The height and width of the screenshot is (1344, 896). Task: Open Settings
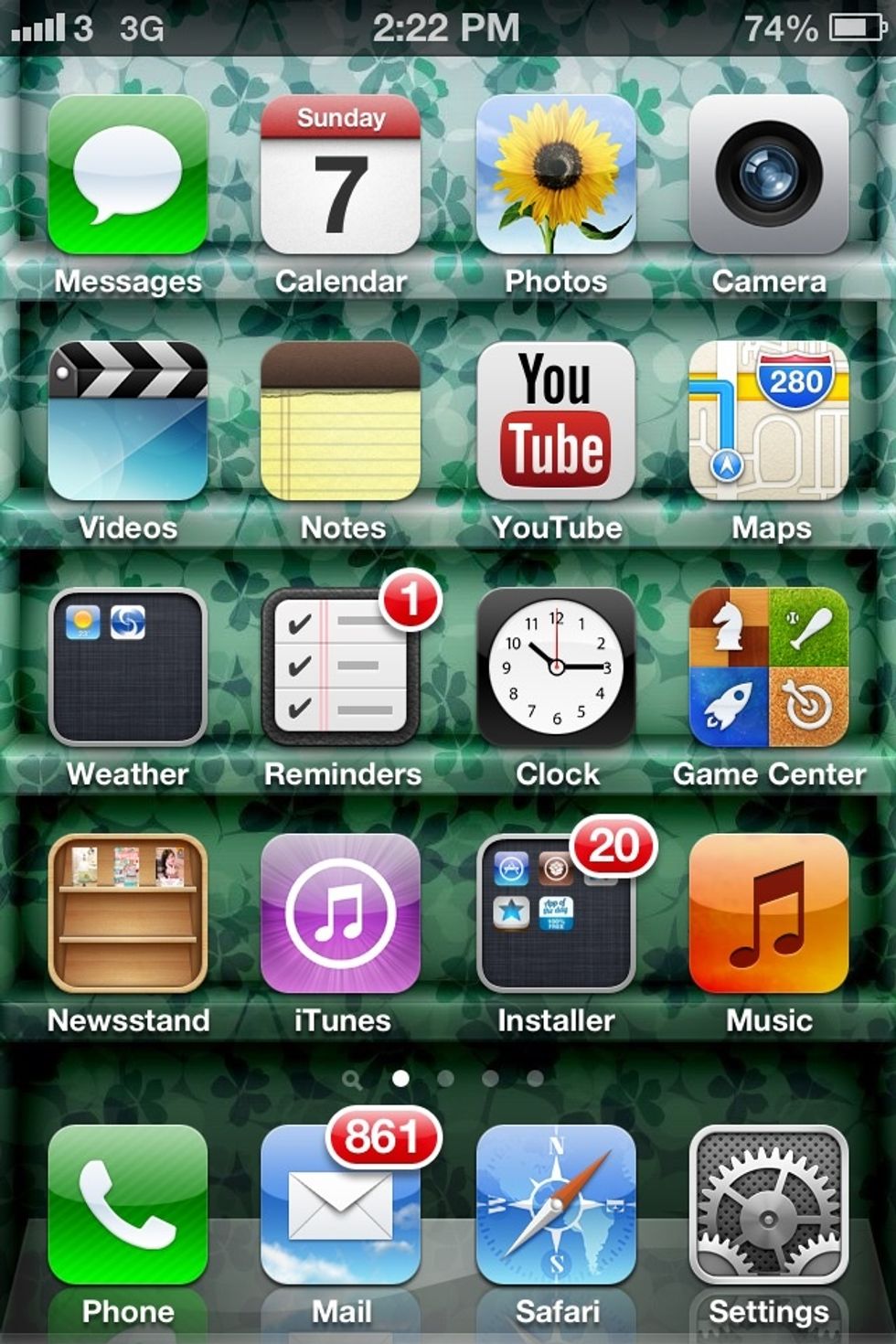[769, 1205]
